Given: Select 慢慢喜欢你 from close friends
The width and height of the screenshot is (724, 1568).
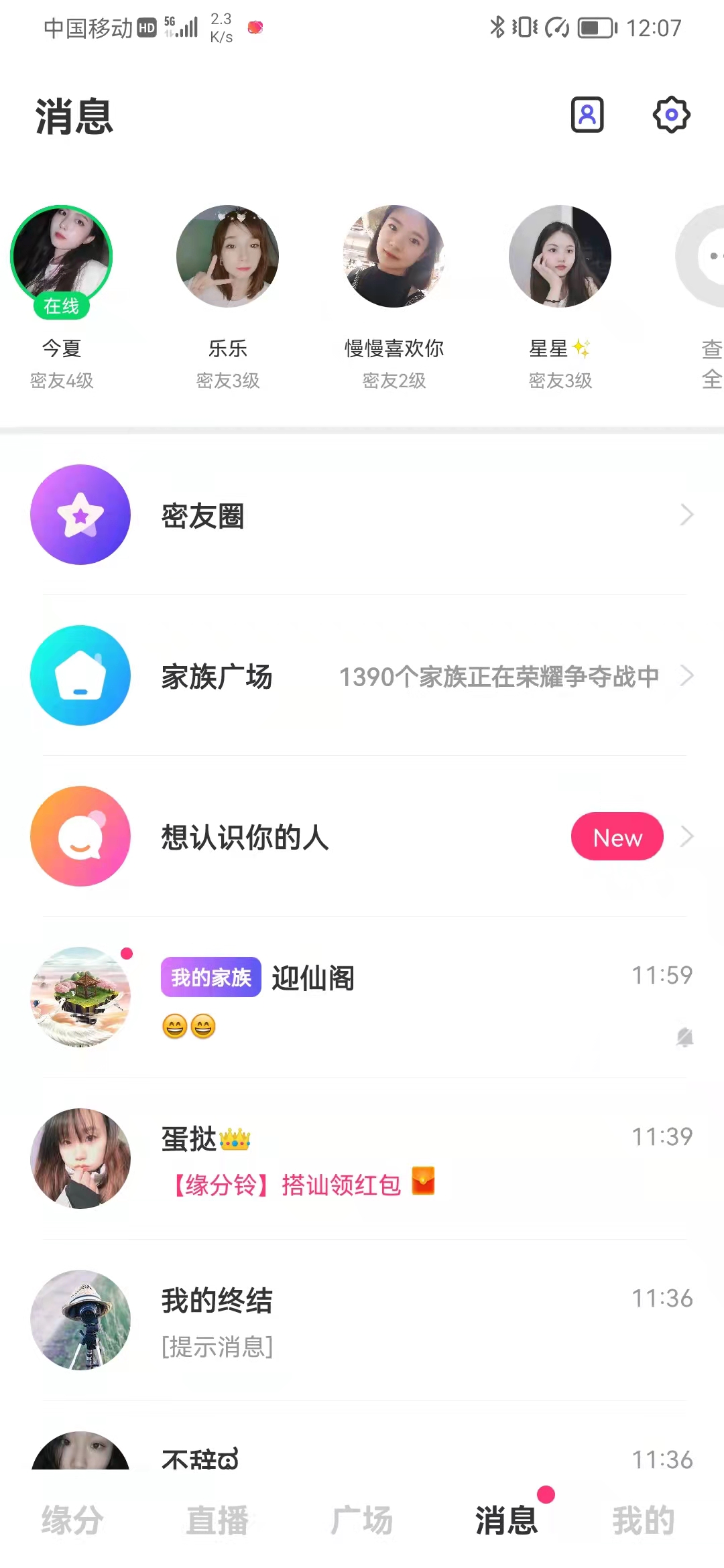Looking at the screenshot, I should [394, 257].
